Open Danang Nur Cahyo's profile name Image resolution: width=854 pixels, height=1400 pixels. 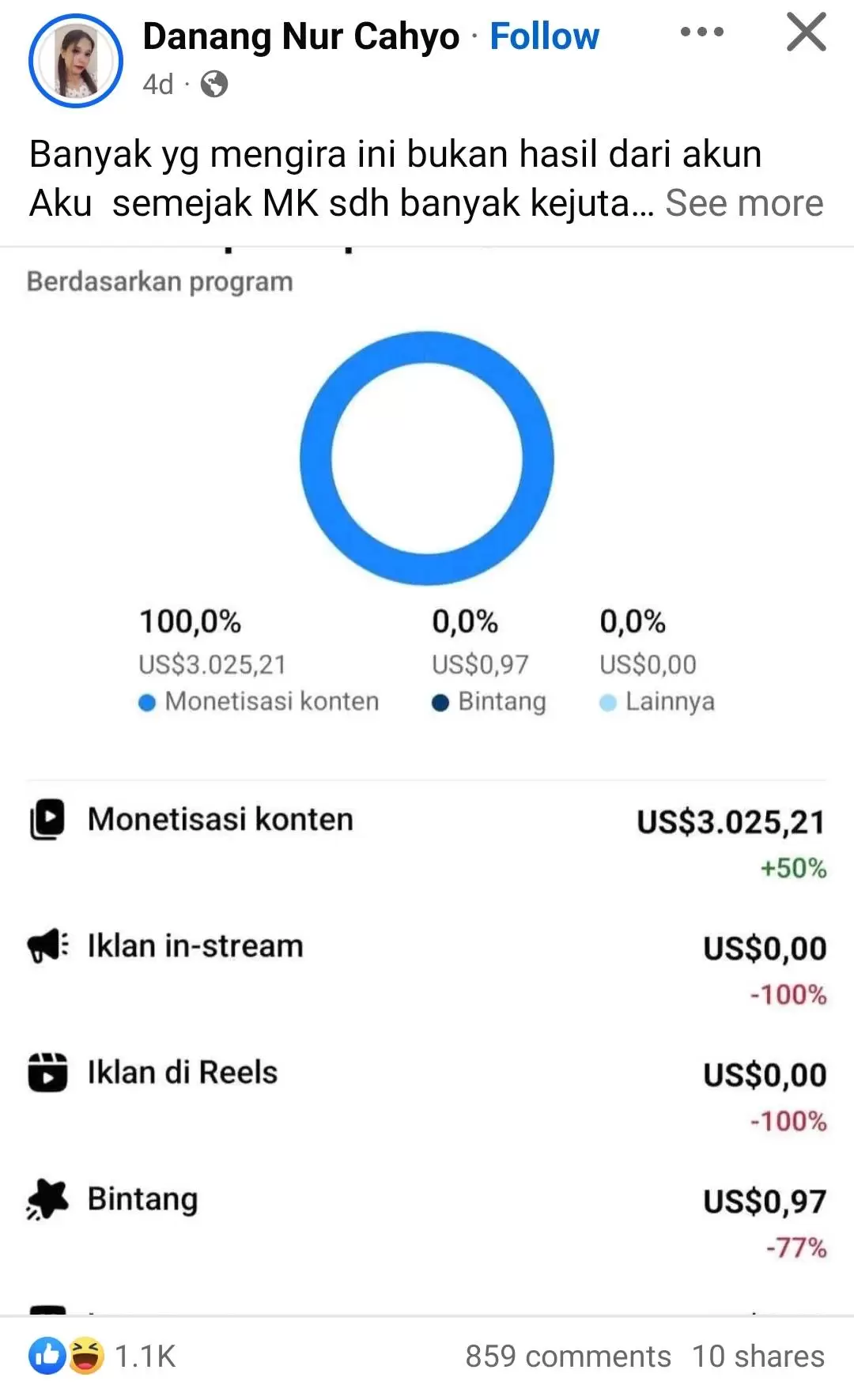(x=301, y=36)
